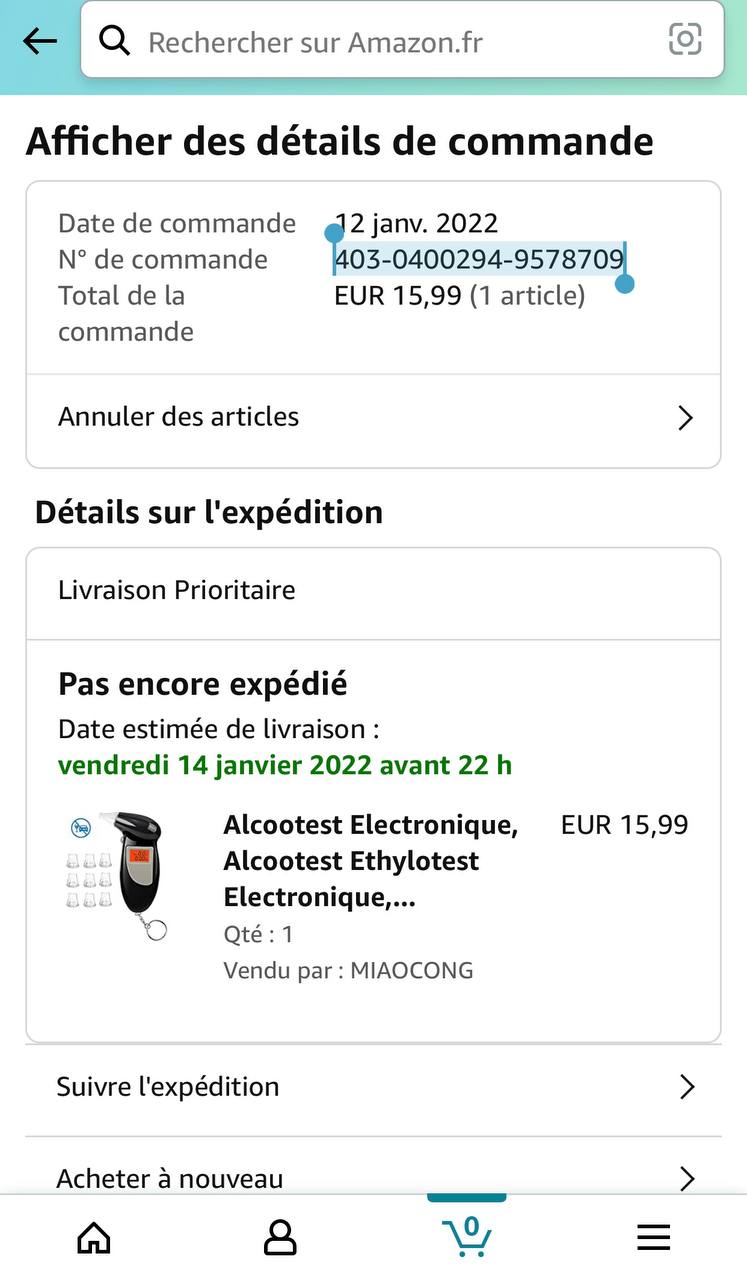Open the camera scan icon in search
The height and width of the screenshot is (1280, 747).
point(685,40)
